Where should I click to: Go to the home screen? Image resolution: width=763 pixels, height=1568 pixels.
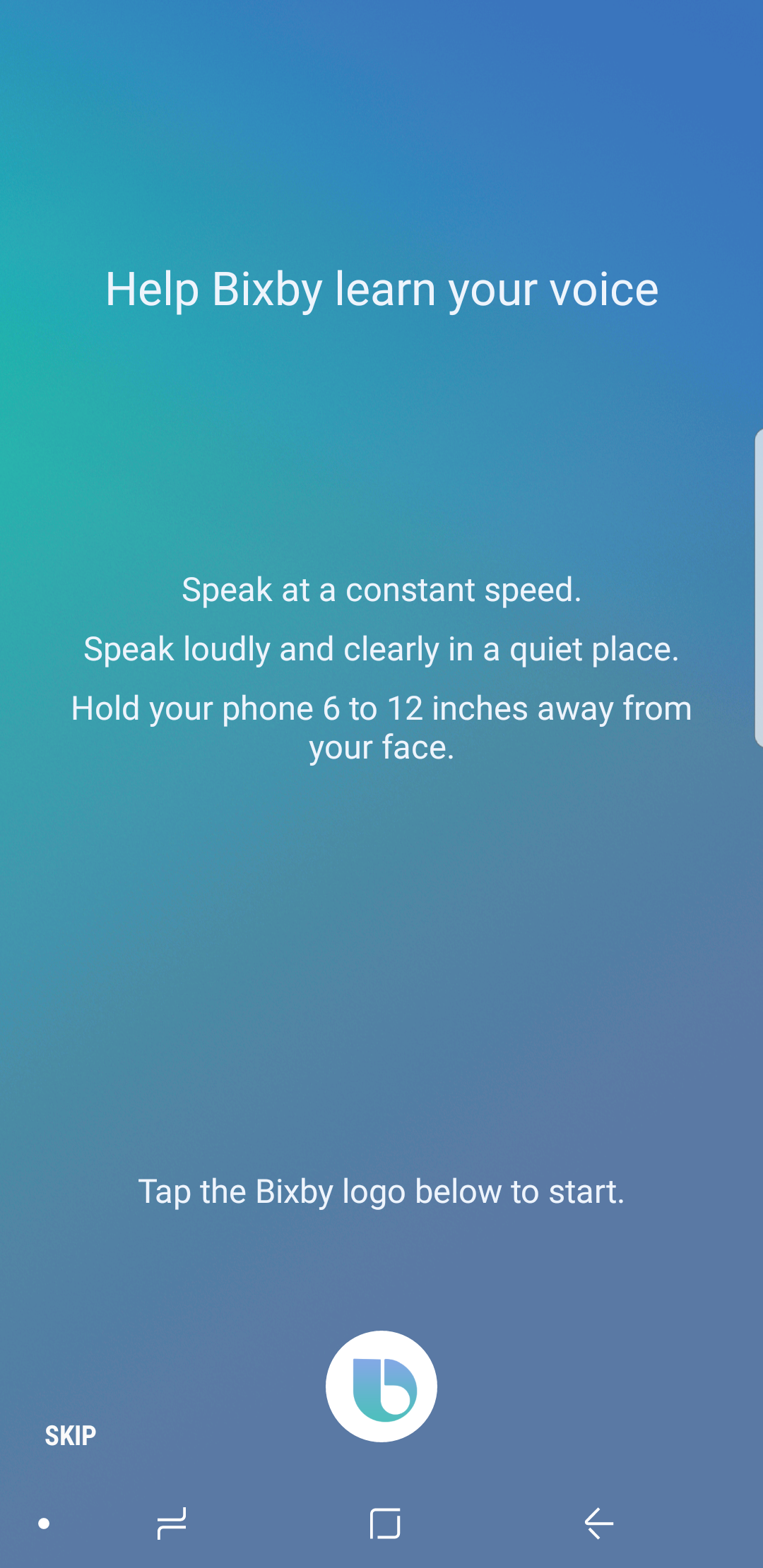[x=385, y=1523]
